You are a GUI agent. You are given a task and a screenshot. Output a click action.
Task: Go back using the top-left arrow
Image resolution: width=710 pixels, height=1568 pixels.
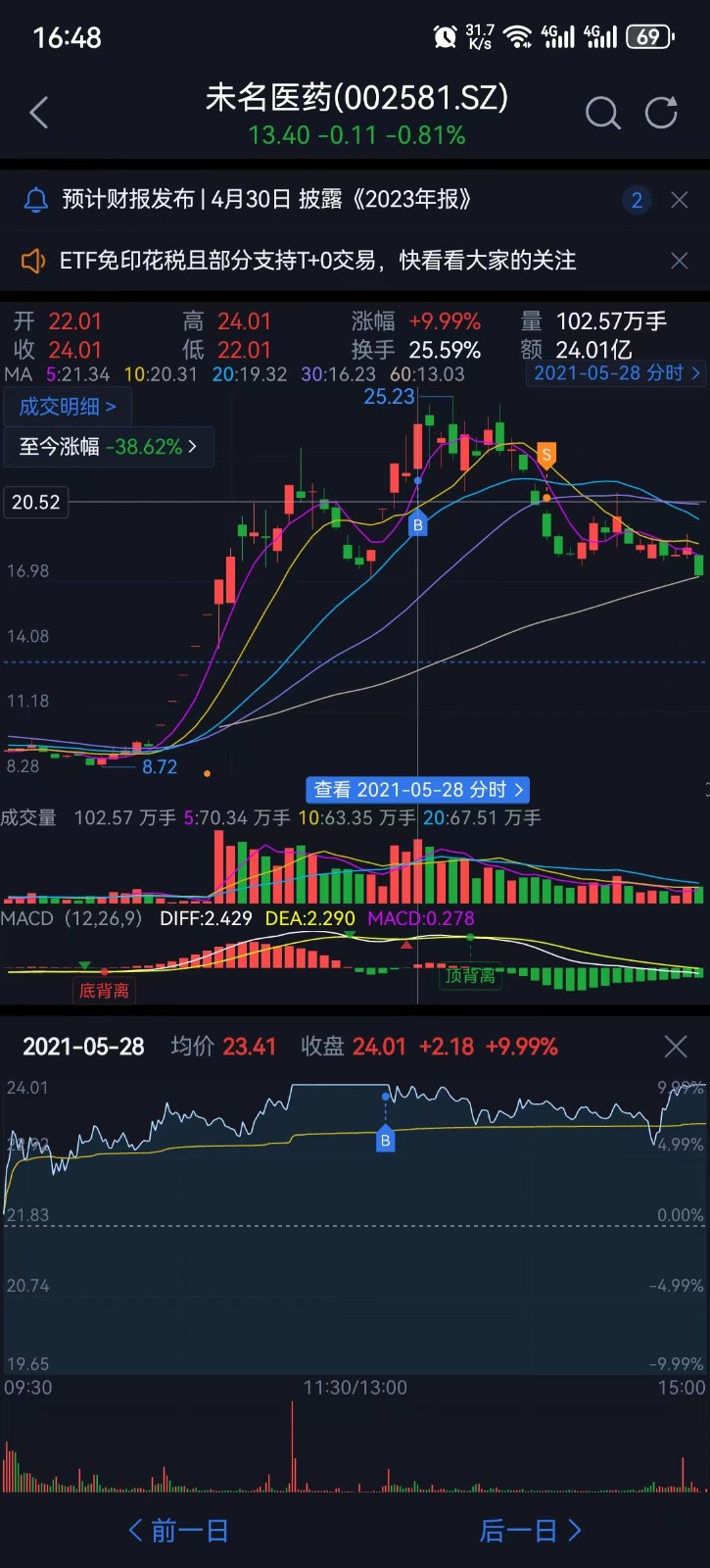[39, 113]
